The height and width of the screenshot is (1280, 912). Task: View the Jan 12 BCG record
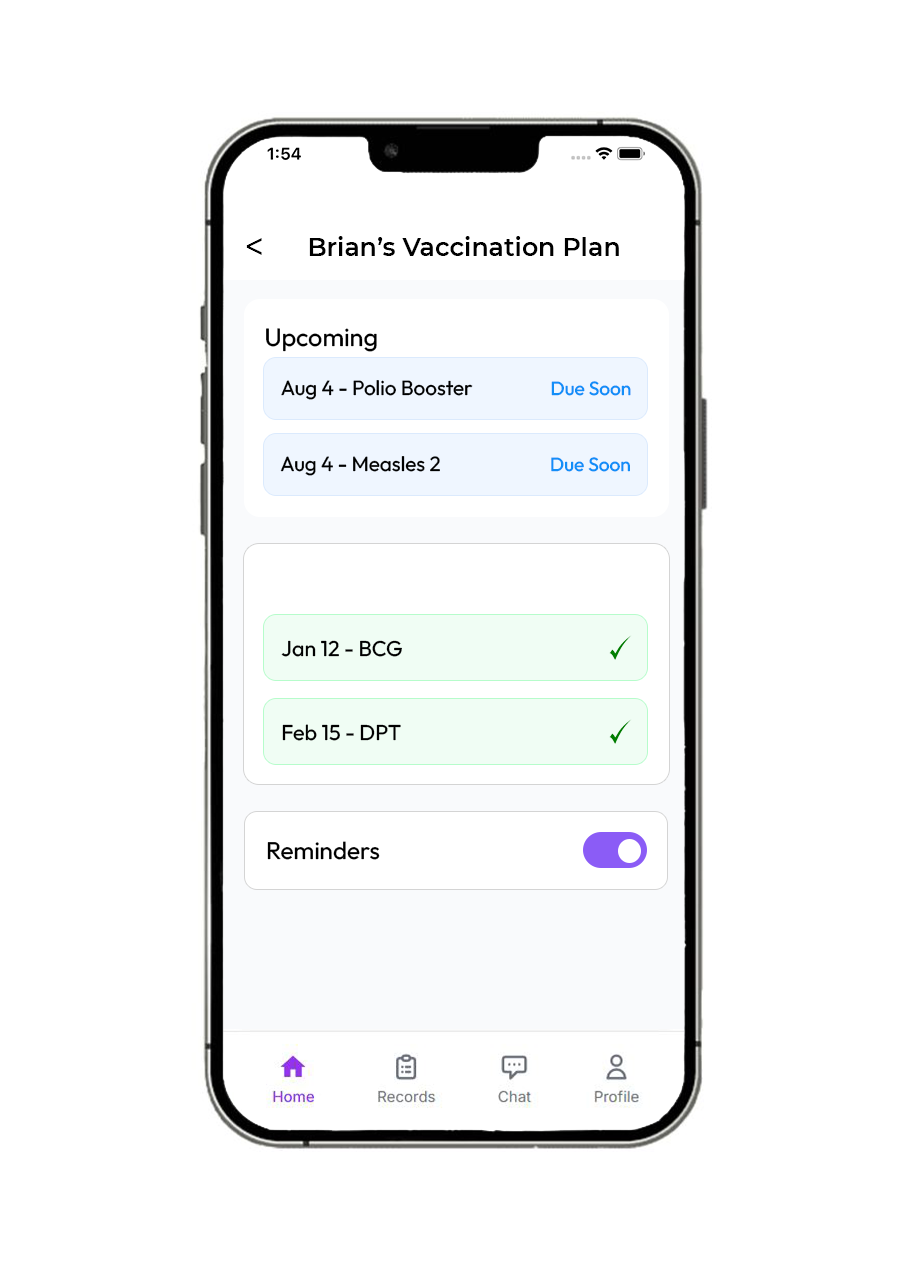point(455,648)
